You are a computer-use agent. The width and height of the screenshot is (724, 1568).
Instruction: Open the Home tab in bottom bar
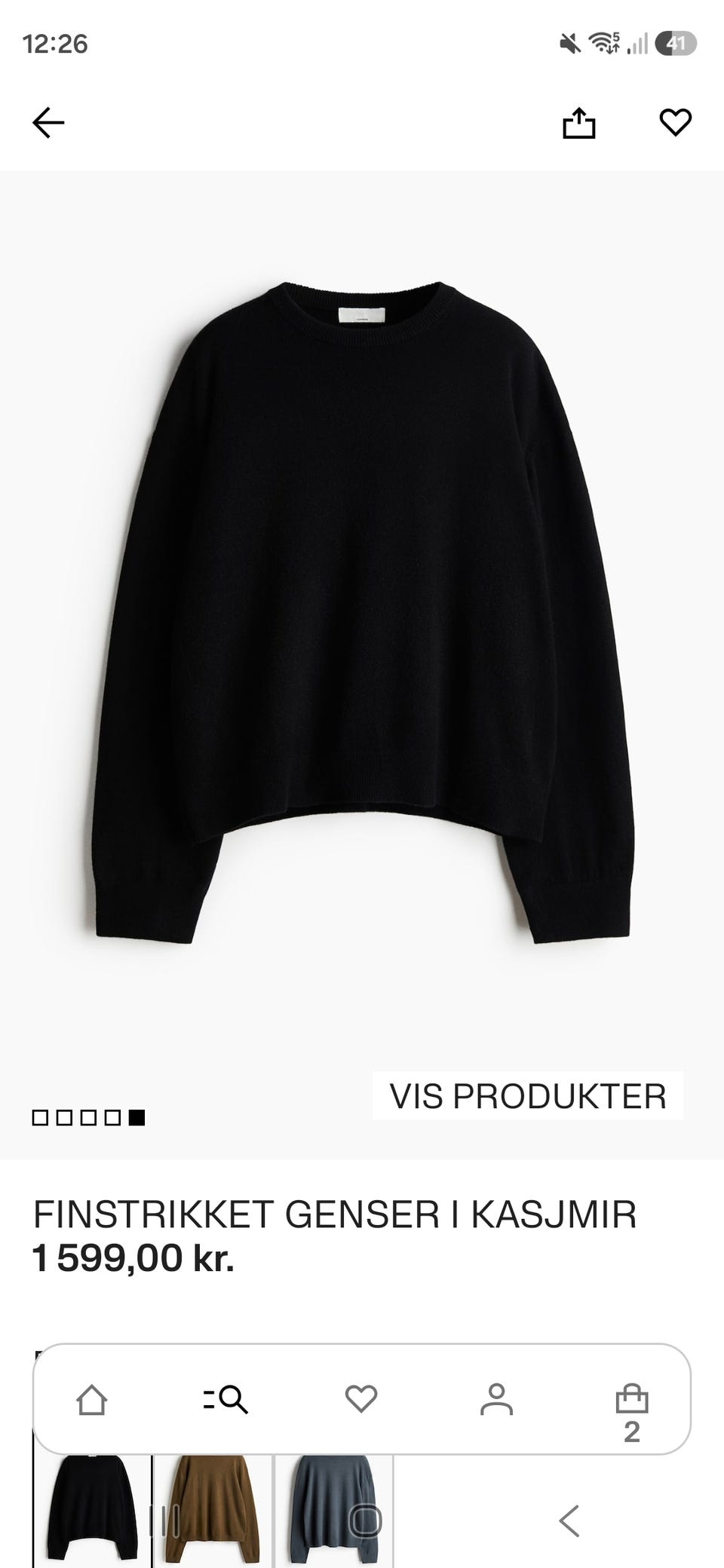[x=92, y=1400]
